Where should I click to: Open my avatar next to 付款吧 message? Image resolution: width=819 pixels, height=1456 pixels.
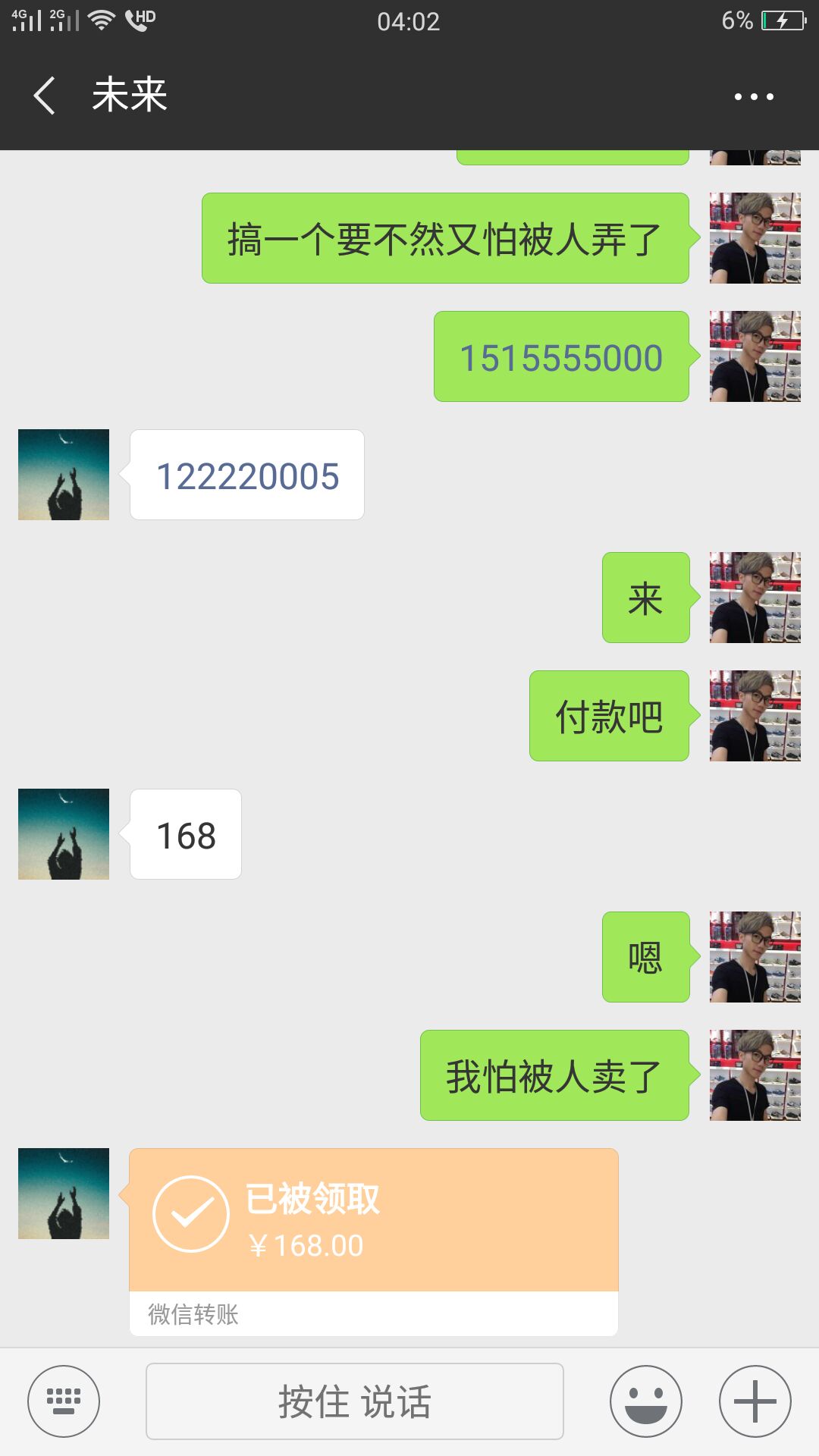click(x=755, y=716)
